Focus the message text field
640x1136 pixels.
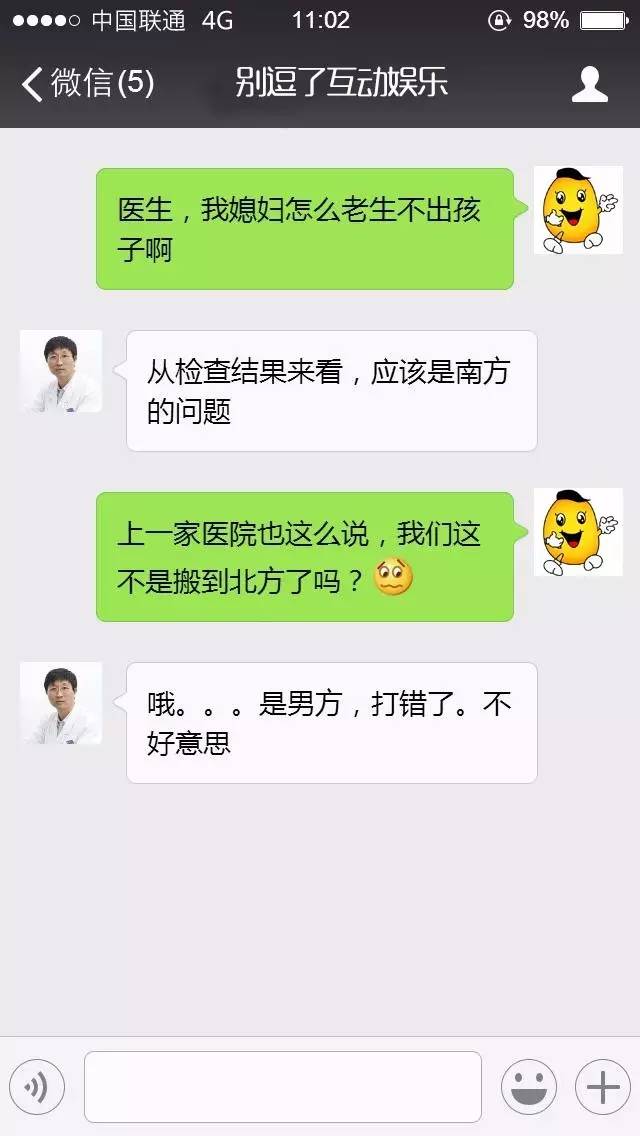tap(282, 1087)
